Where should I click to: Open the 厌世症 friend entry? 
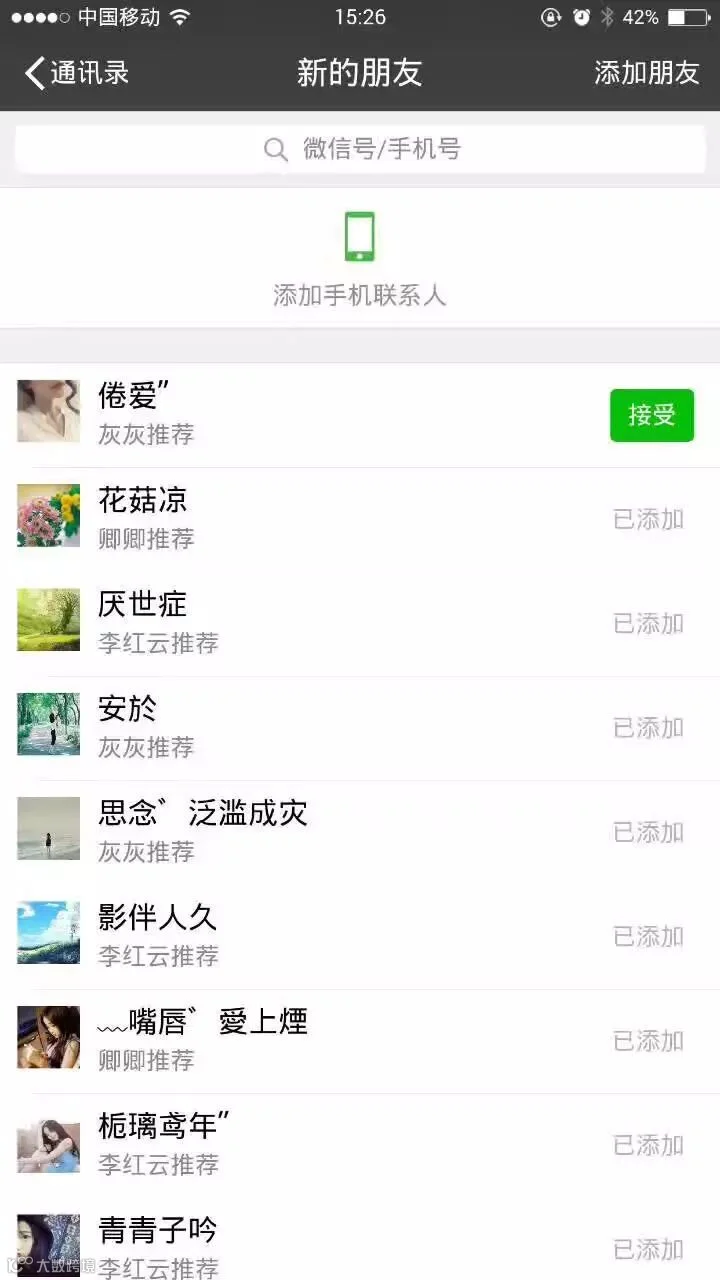(x=300, y=622)
